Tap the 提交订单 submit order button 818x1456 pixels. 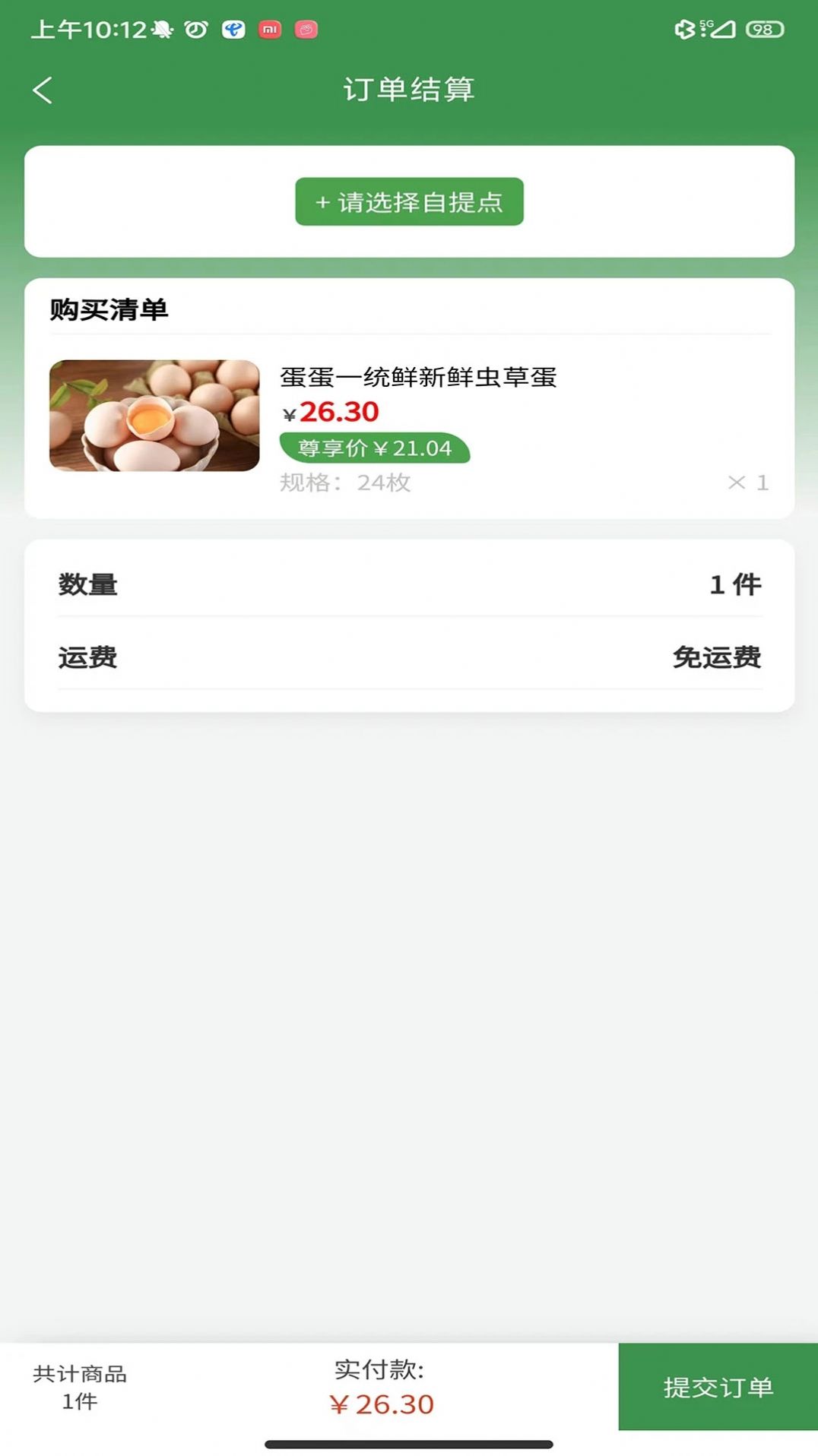coord(718,1387)
